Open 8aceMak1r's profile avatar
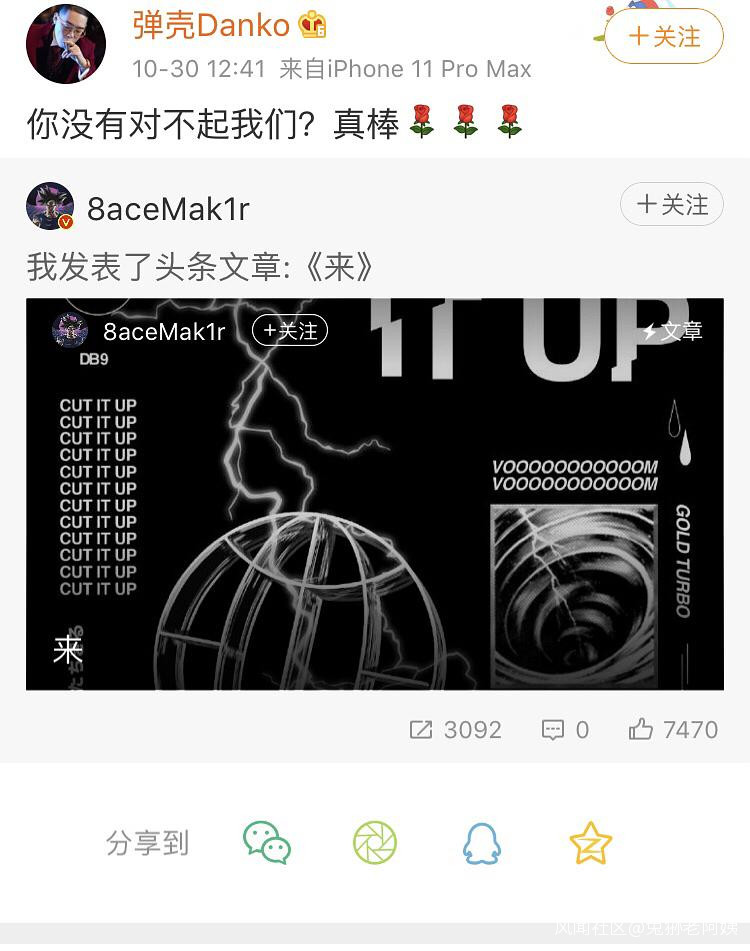This screenshot has width=750, height=951. pos(50,206)
